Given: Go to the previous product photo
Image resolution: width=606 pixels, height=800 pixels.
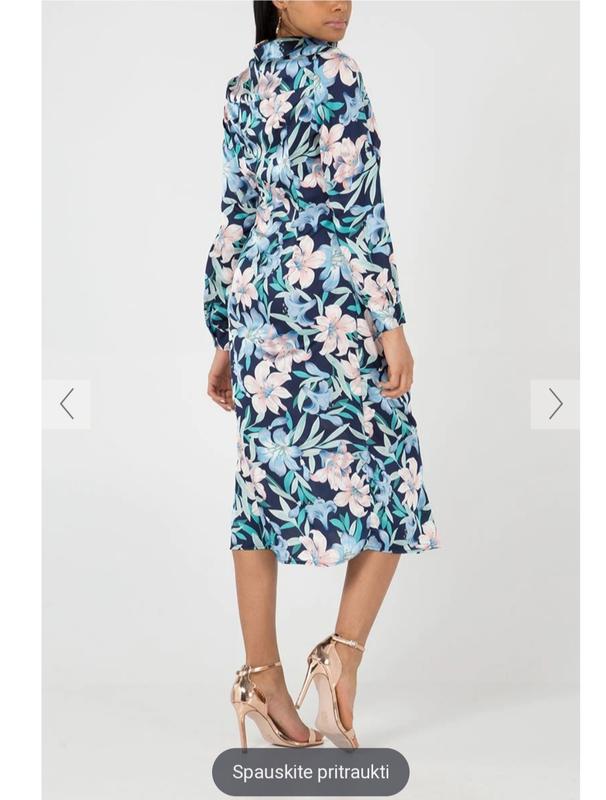Looking at the screenshot, I should pos(66,404).
